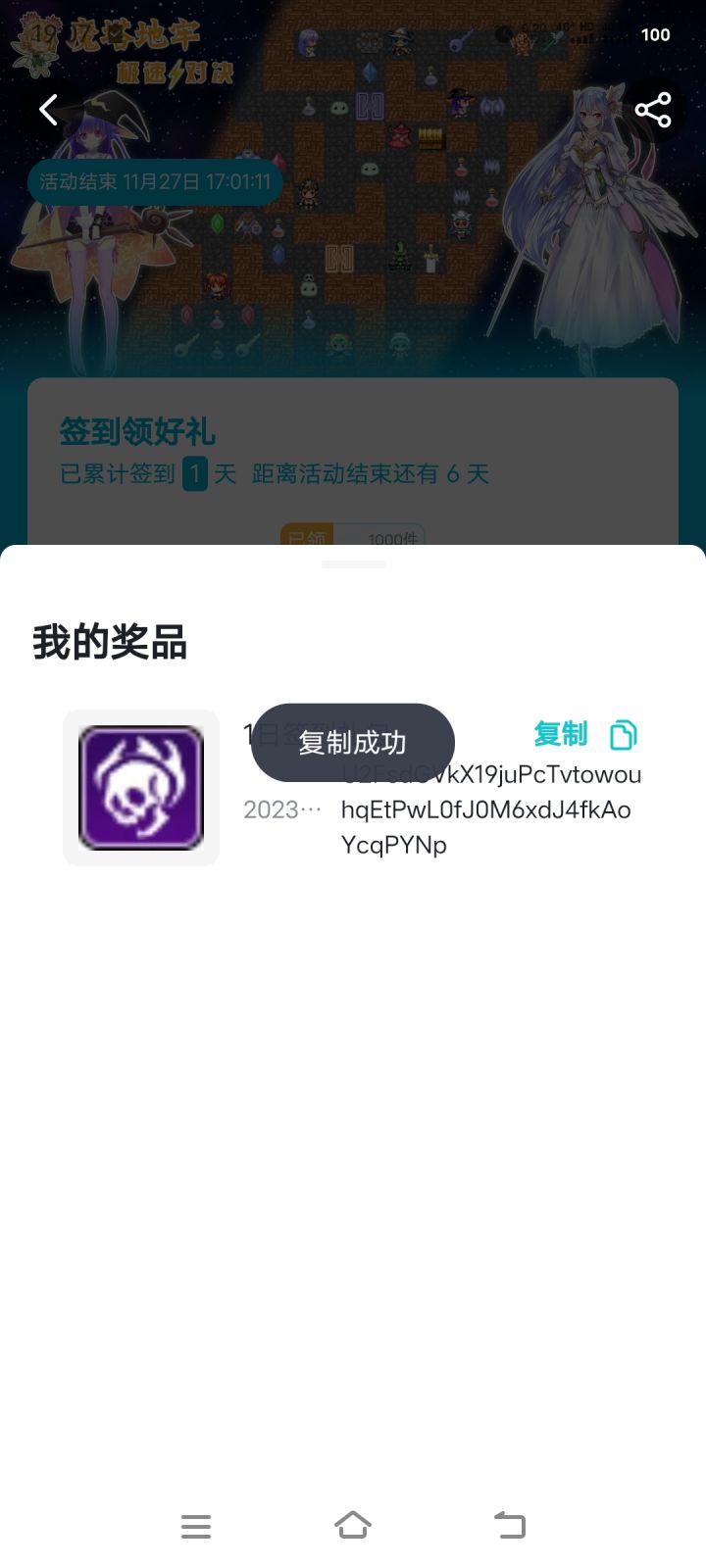
Task: Tap the back arrow to exit the event page
Action: (48, 110)
